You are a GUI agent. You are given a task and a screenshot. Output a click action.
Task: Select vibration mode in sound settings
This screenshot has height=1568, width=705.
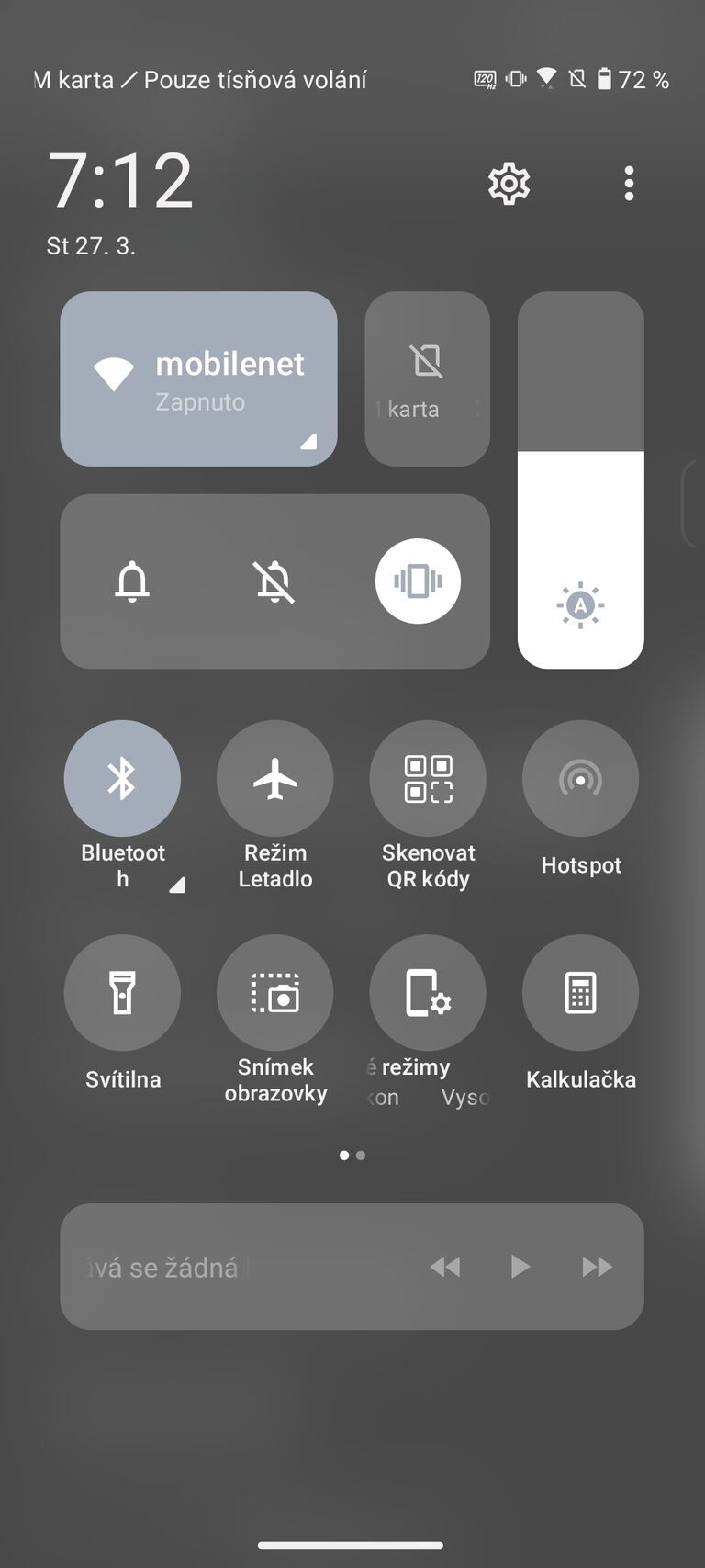coord(419,581)
